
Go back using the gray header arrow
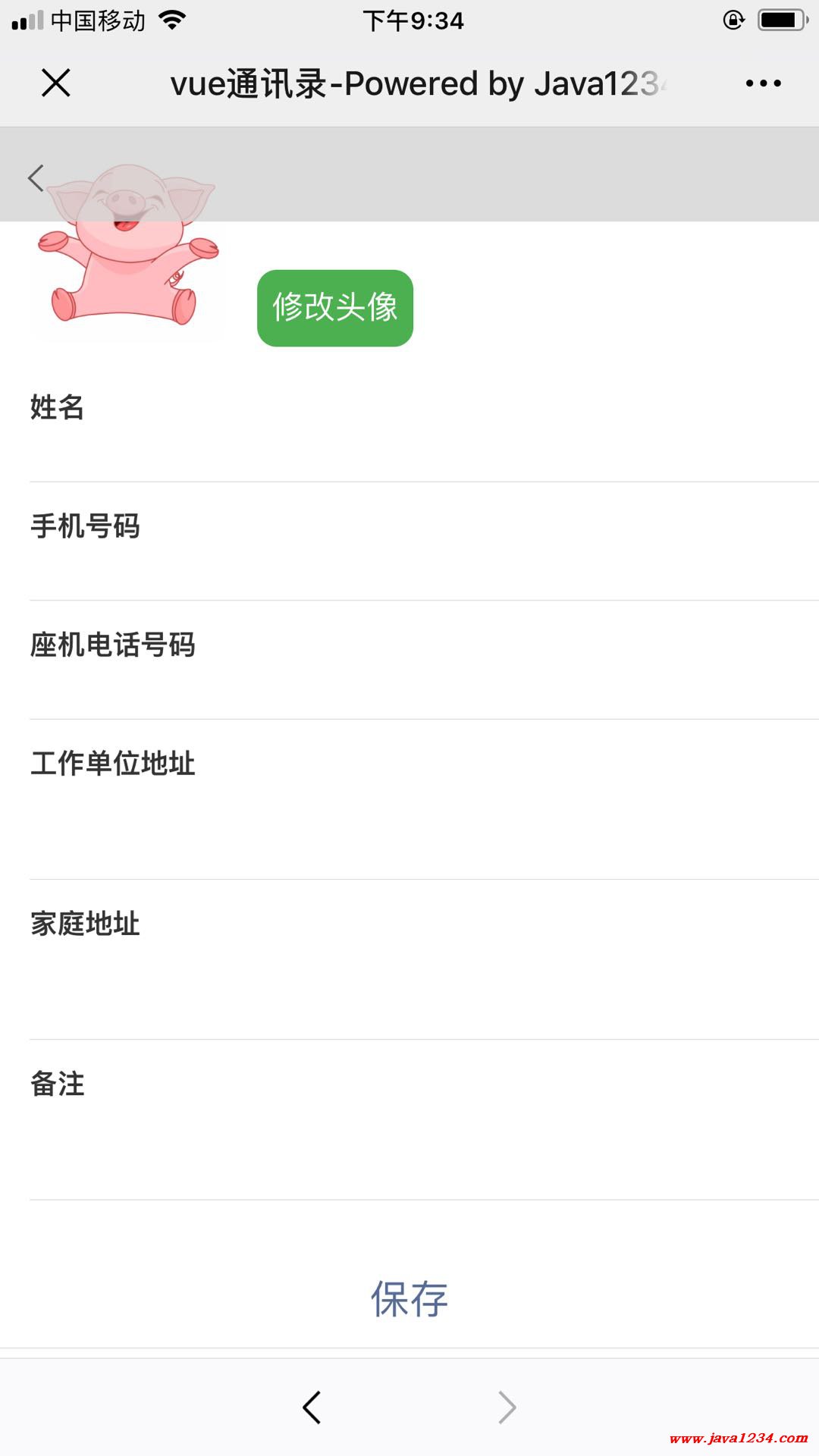[x=36, y=178]
